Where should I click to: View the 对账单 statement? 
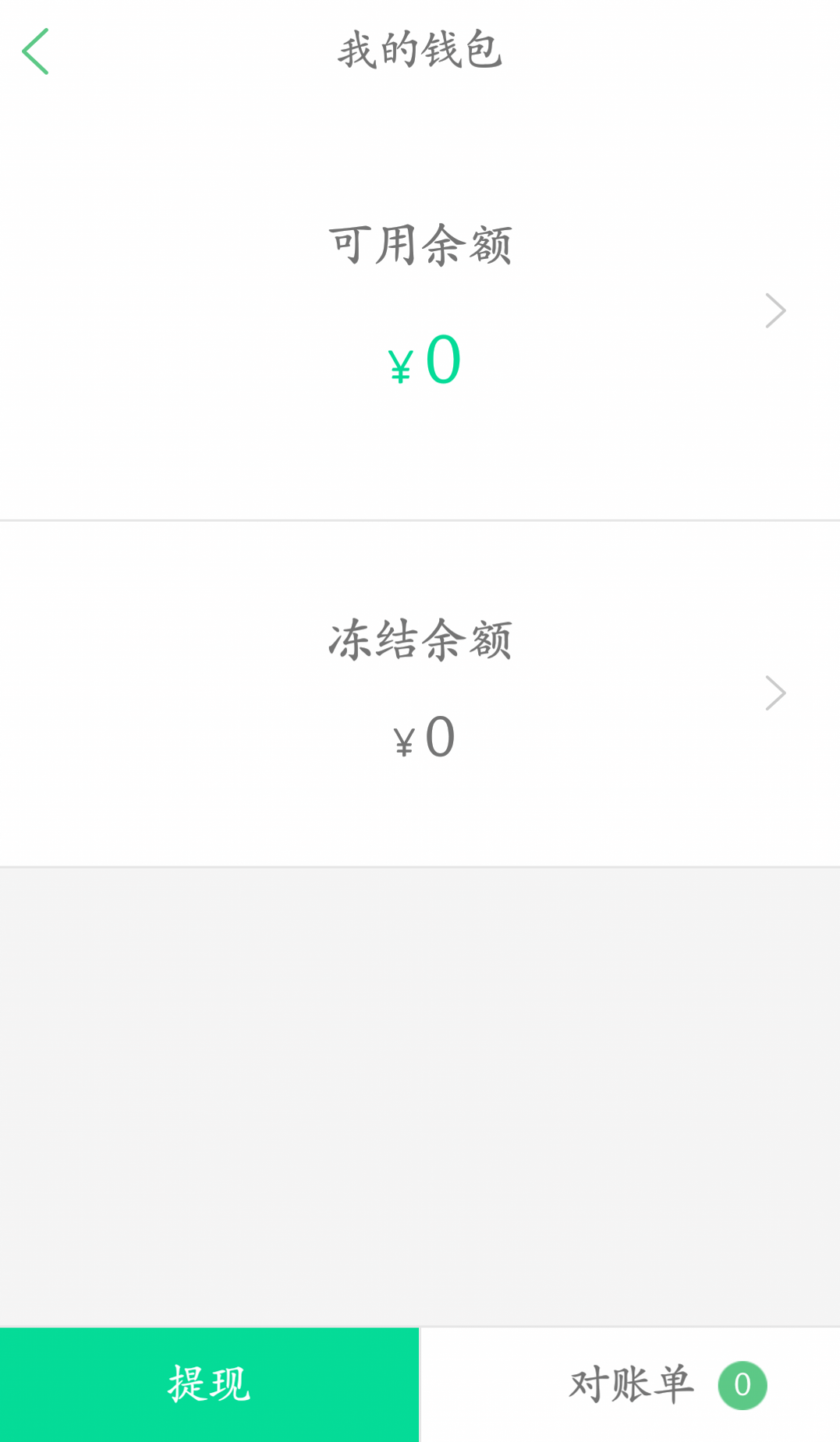click(630, 1384)
